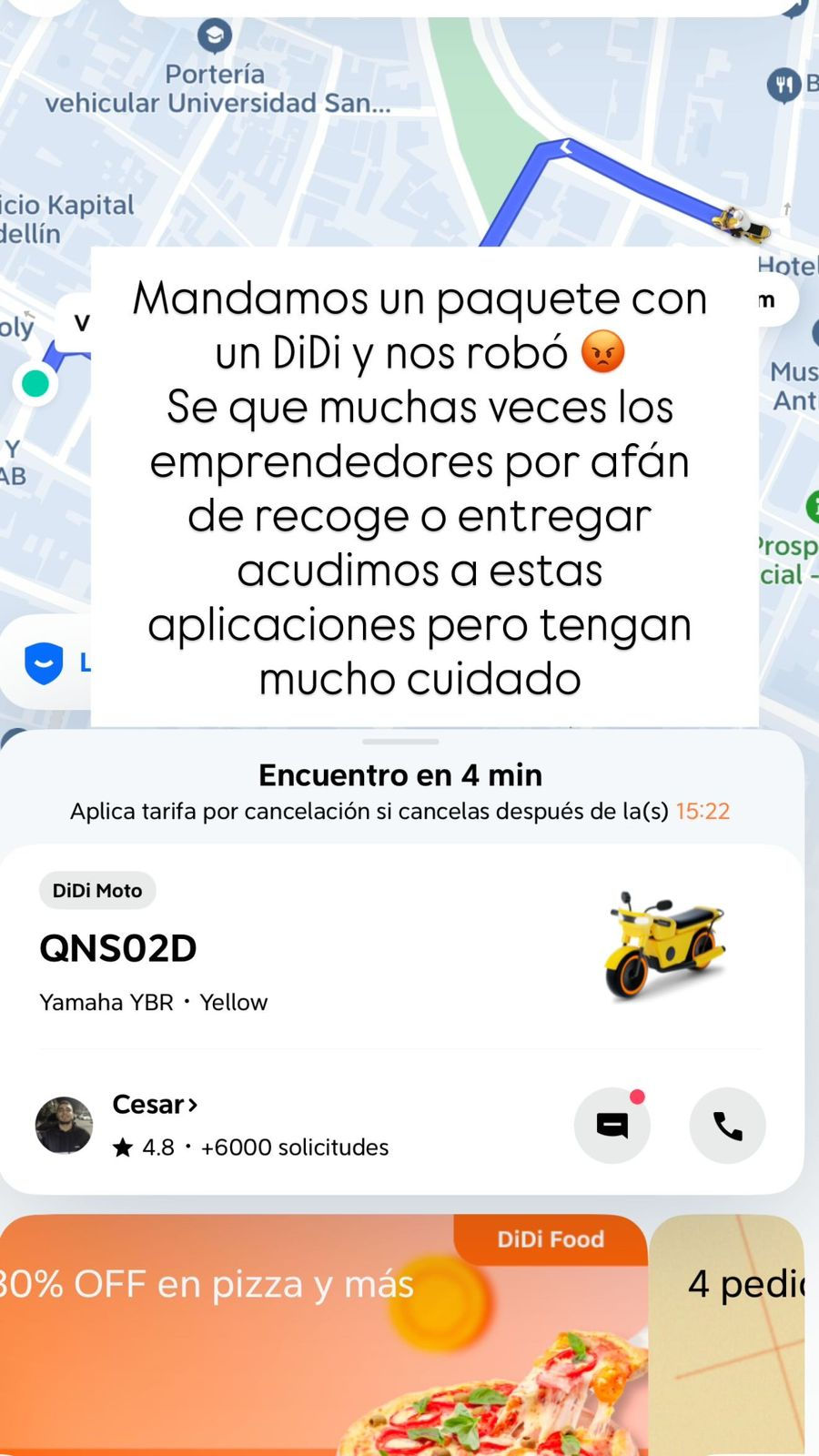Tap the green origin dot marker

tap(35, 383)
